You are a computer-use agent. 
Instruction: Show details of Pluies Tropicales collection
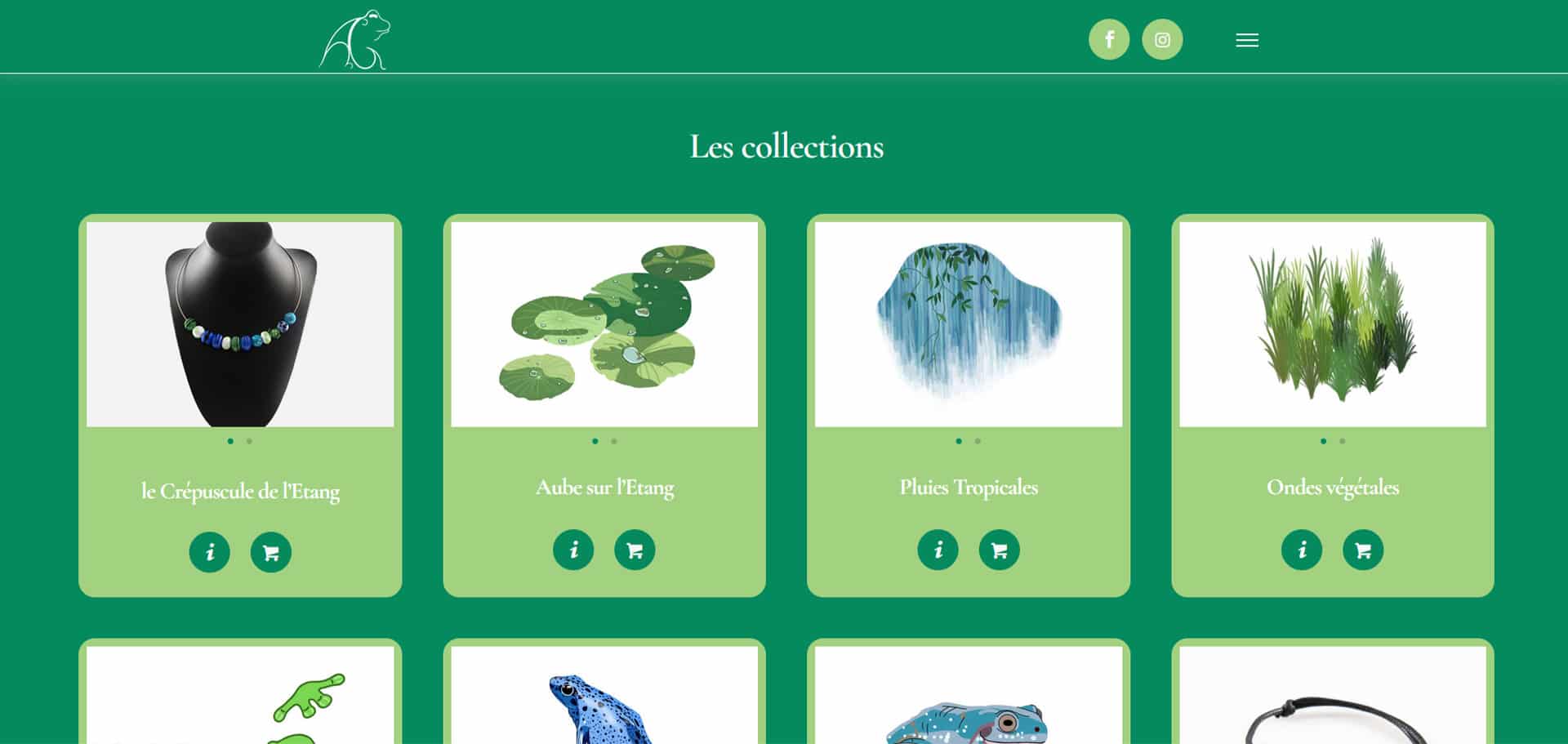click(x=938, y=550)
